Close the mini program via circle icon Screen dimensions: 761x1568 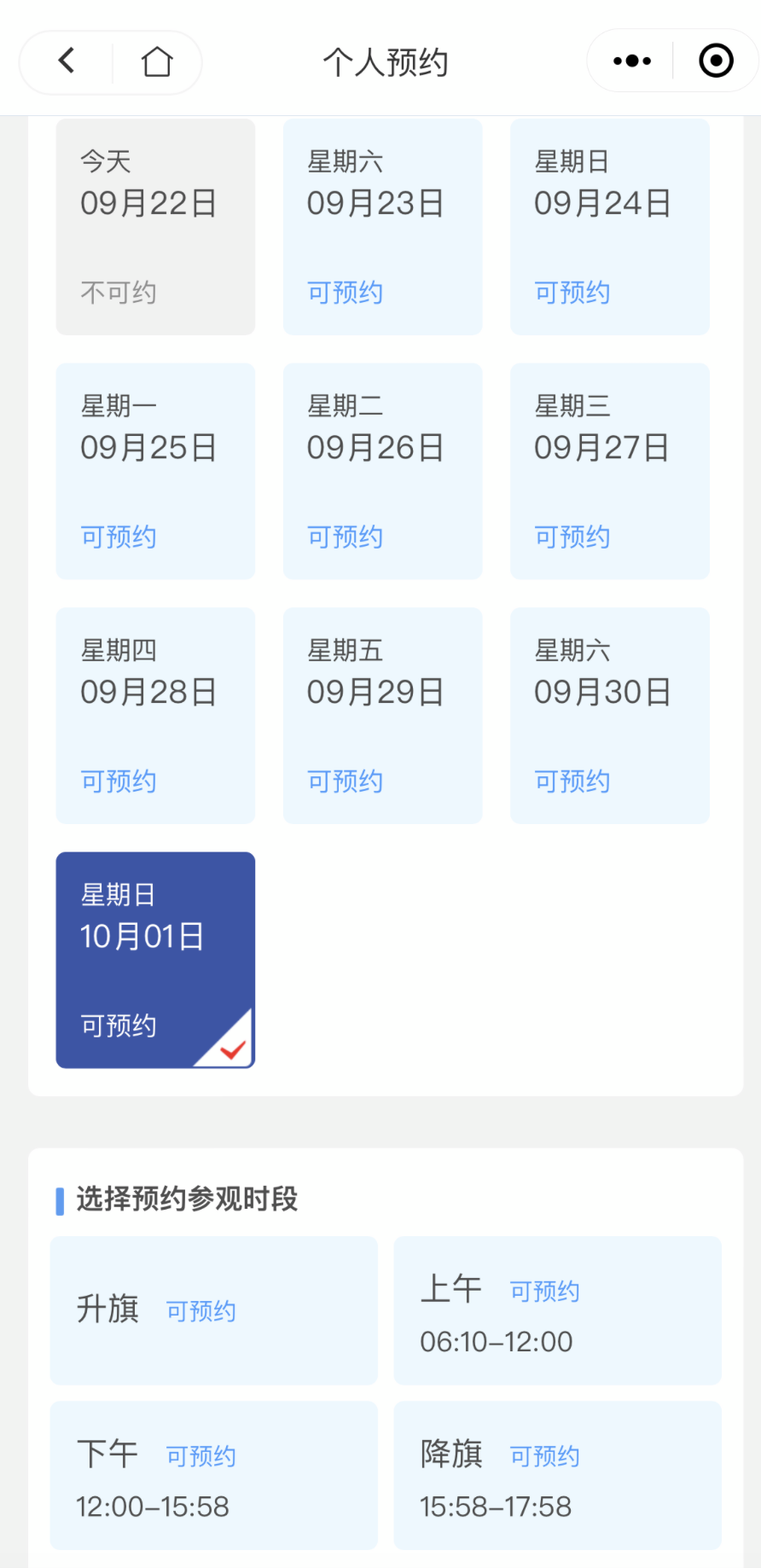pos(716,61)
